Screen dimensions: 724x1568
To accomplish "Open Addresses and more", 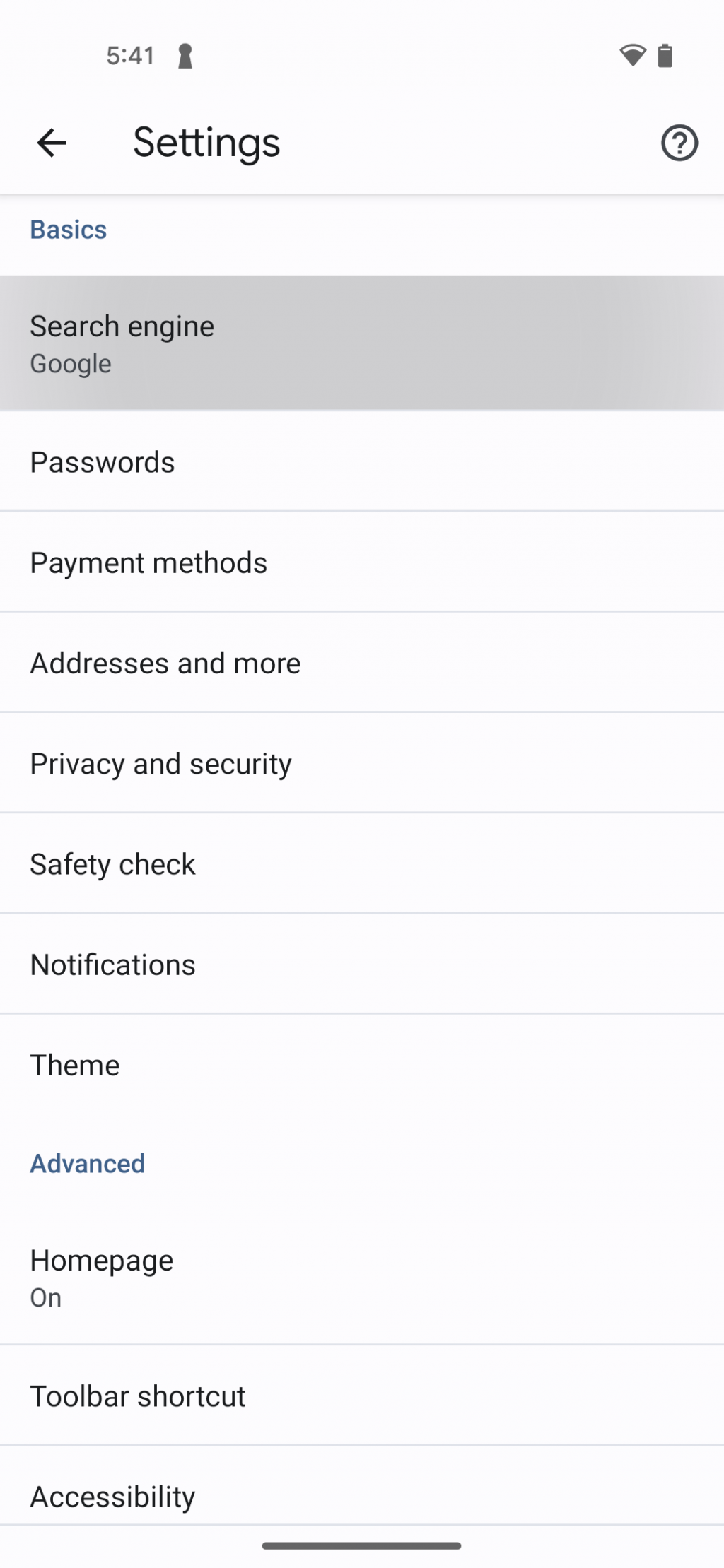I will point(362,662).
